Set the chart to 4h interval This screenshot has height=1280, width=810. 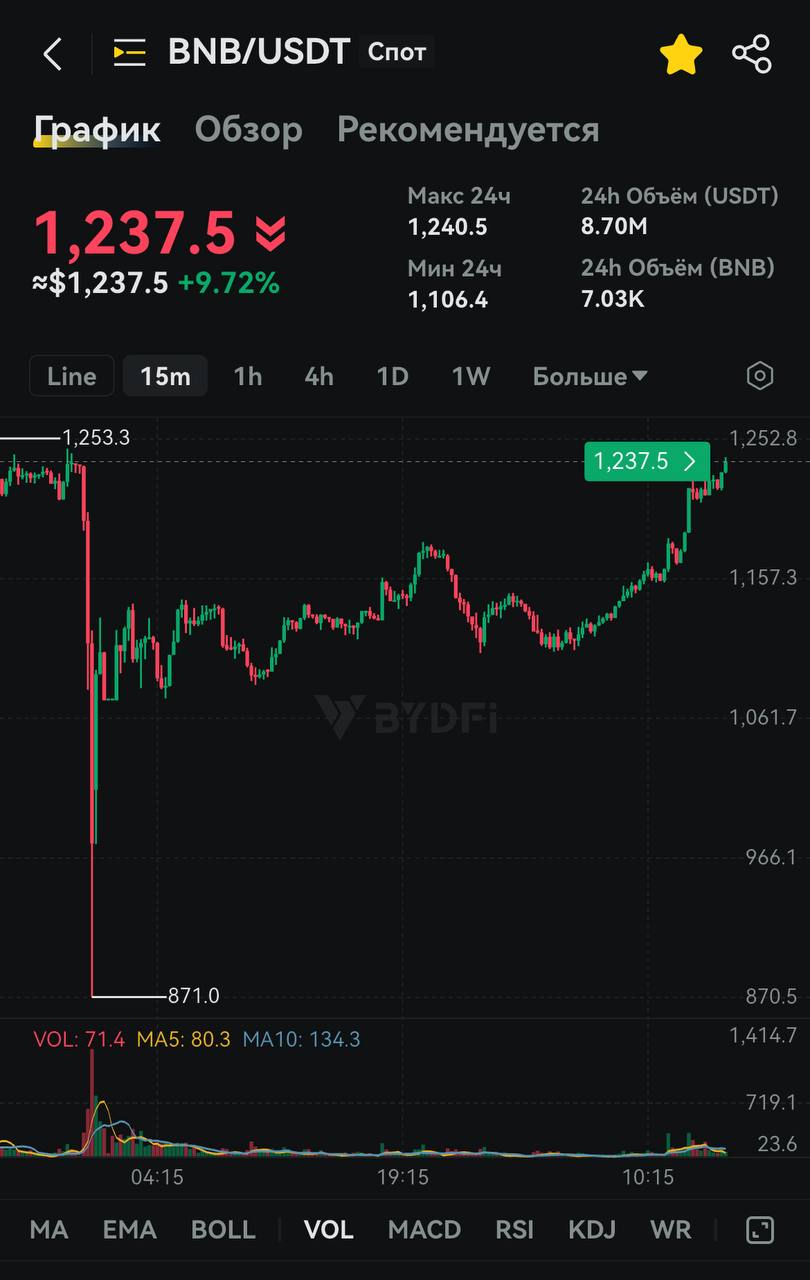coord(319,376)
